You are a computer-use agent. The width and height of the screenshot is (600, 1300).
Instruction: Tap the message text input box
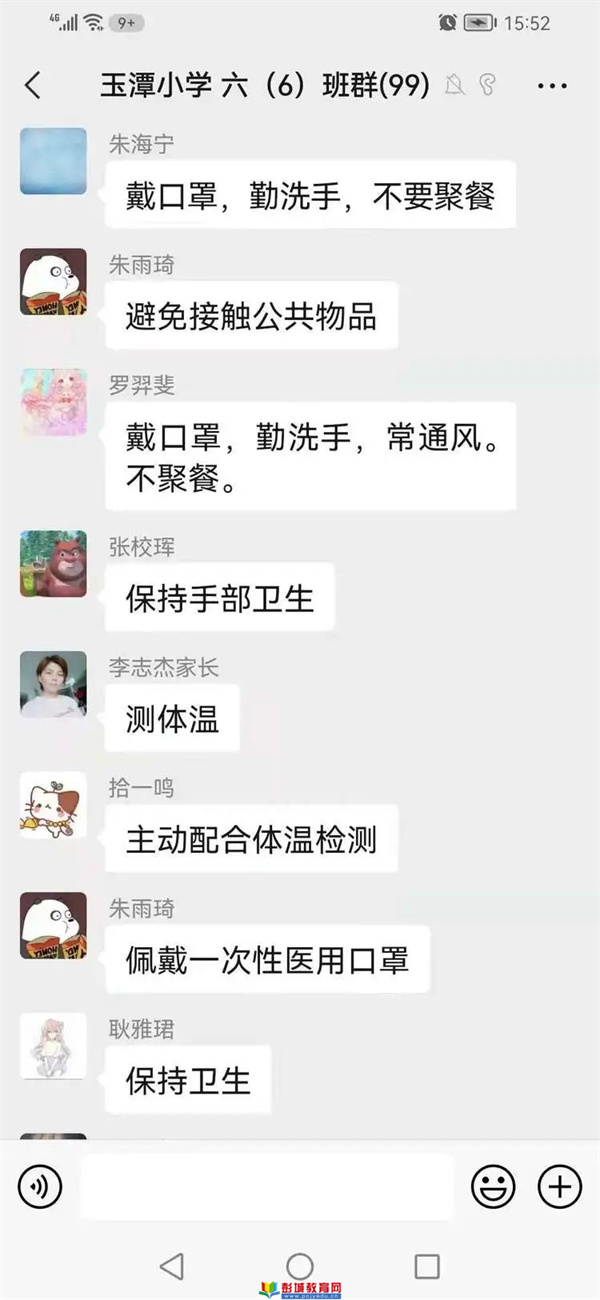coord(266,1187)
